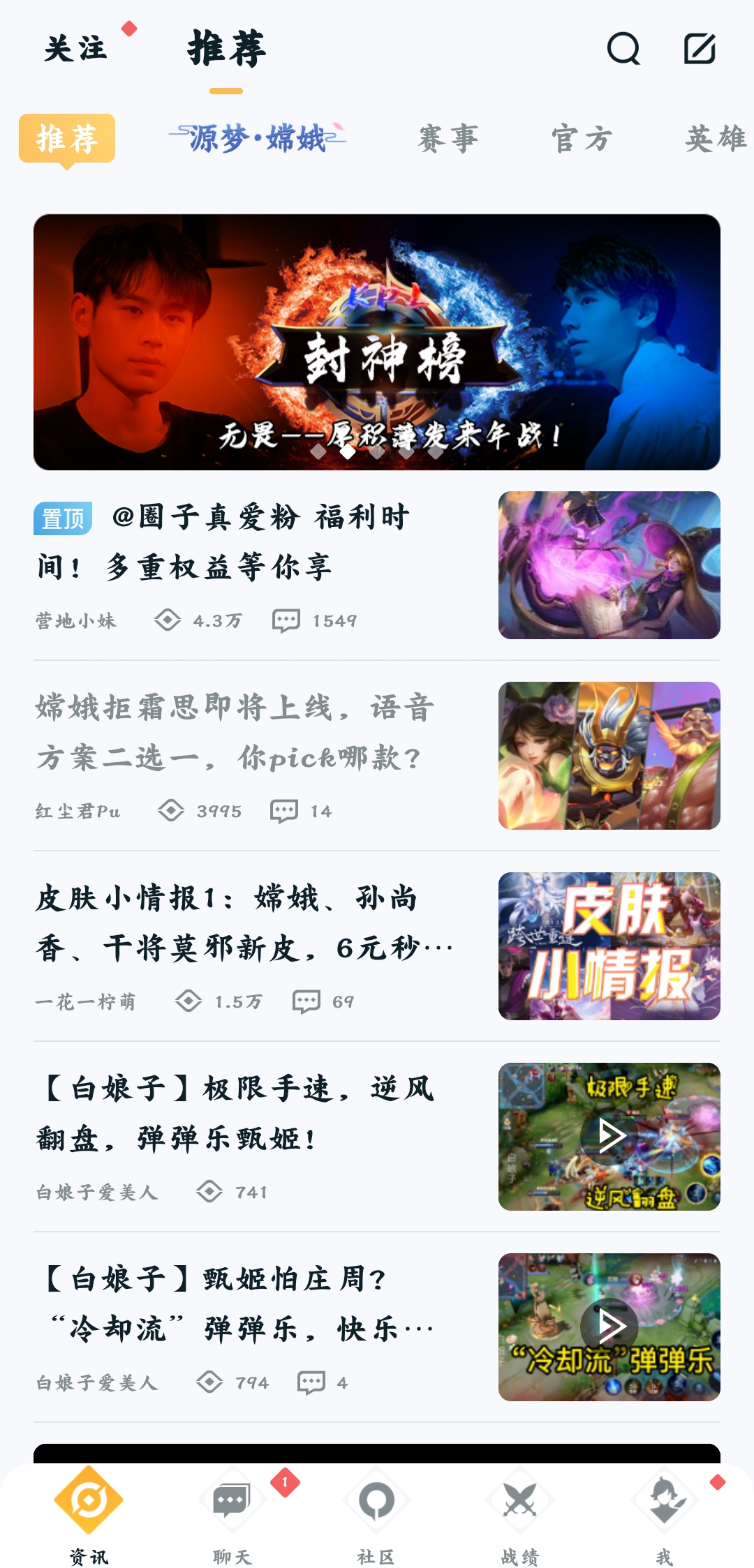The width and height of the screenshot is (754, 1568).
Task: Open author profile 营地小妹
Action: click(x=77, y=618)
